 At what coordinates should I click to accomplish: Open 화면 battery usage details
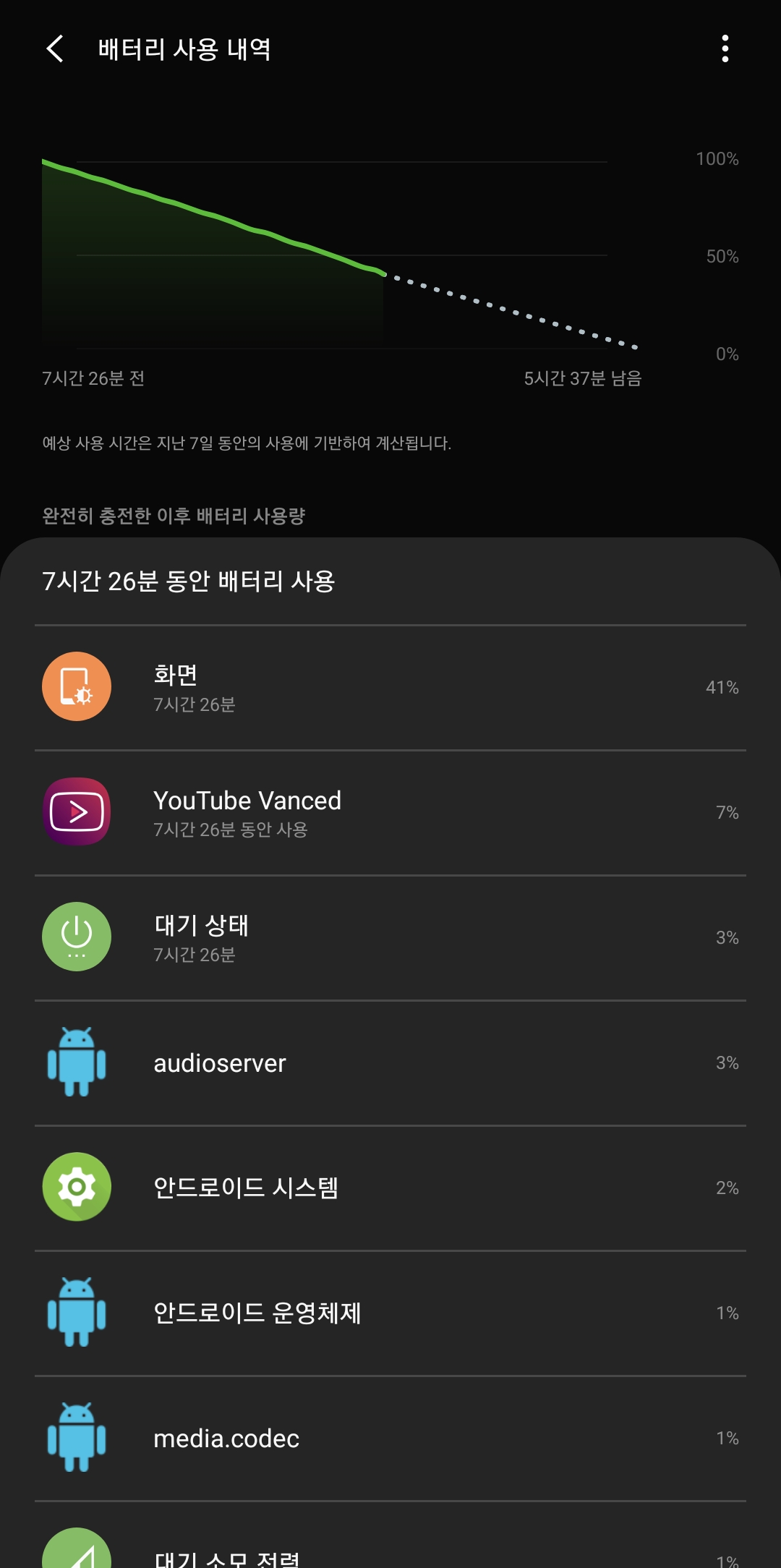point(390,688)
